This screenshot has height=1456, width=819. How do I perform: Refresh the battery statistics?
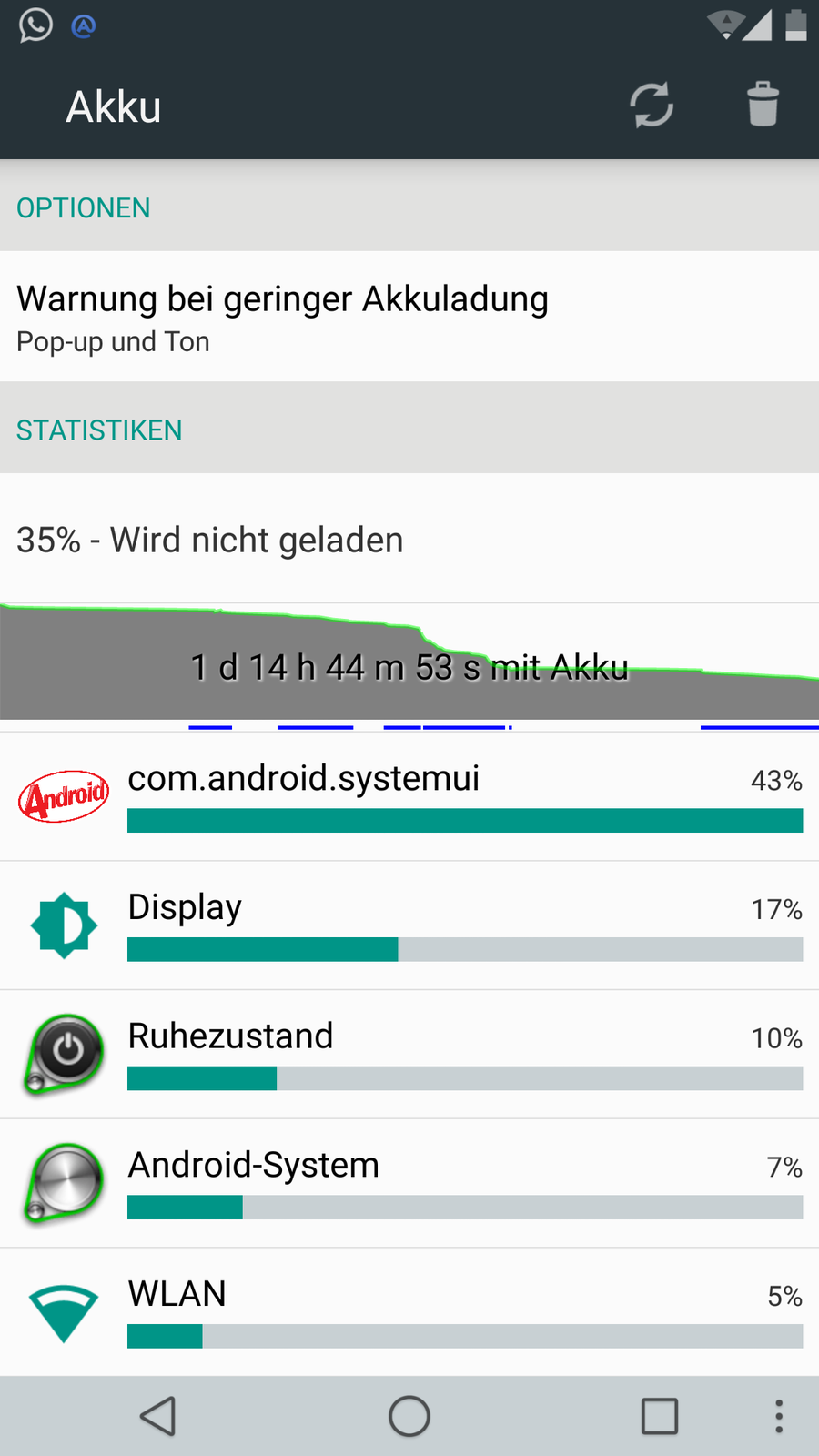point(652,106)
